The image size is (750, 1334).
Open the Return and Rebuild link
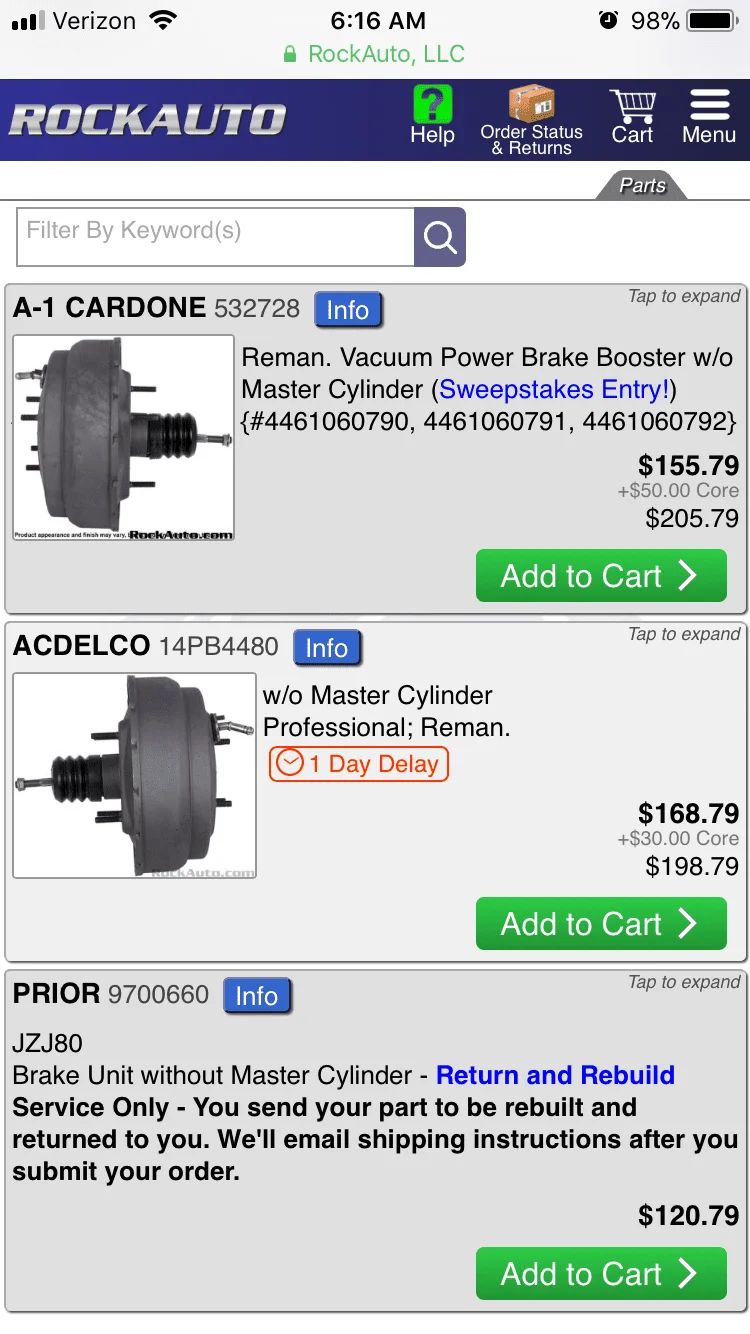click(556, 1075)
